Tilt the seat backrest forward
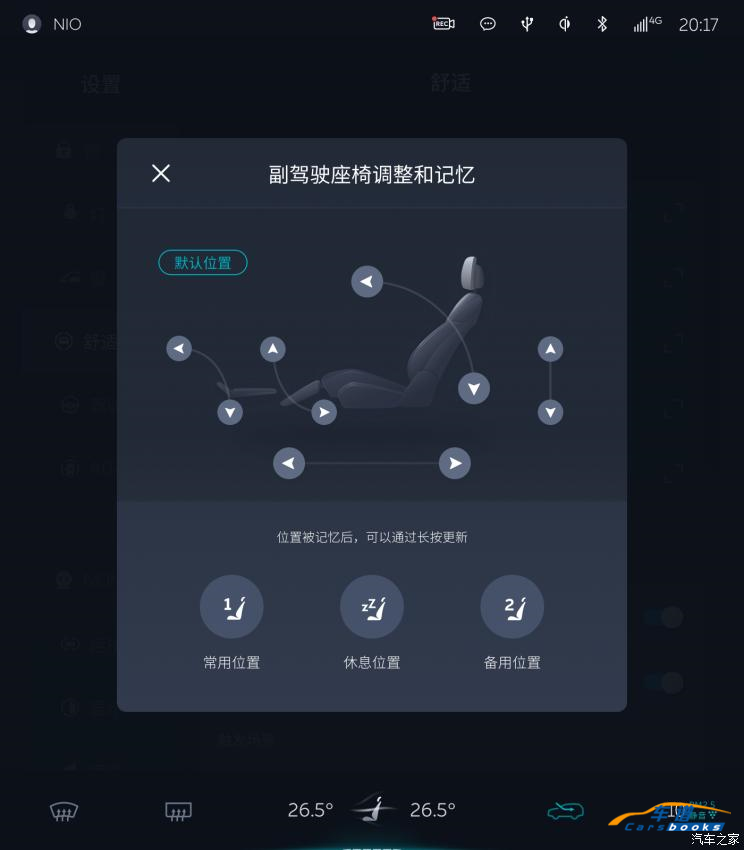Viewport: 744px width, 850px height. coord(367,282)
